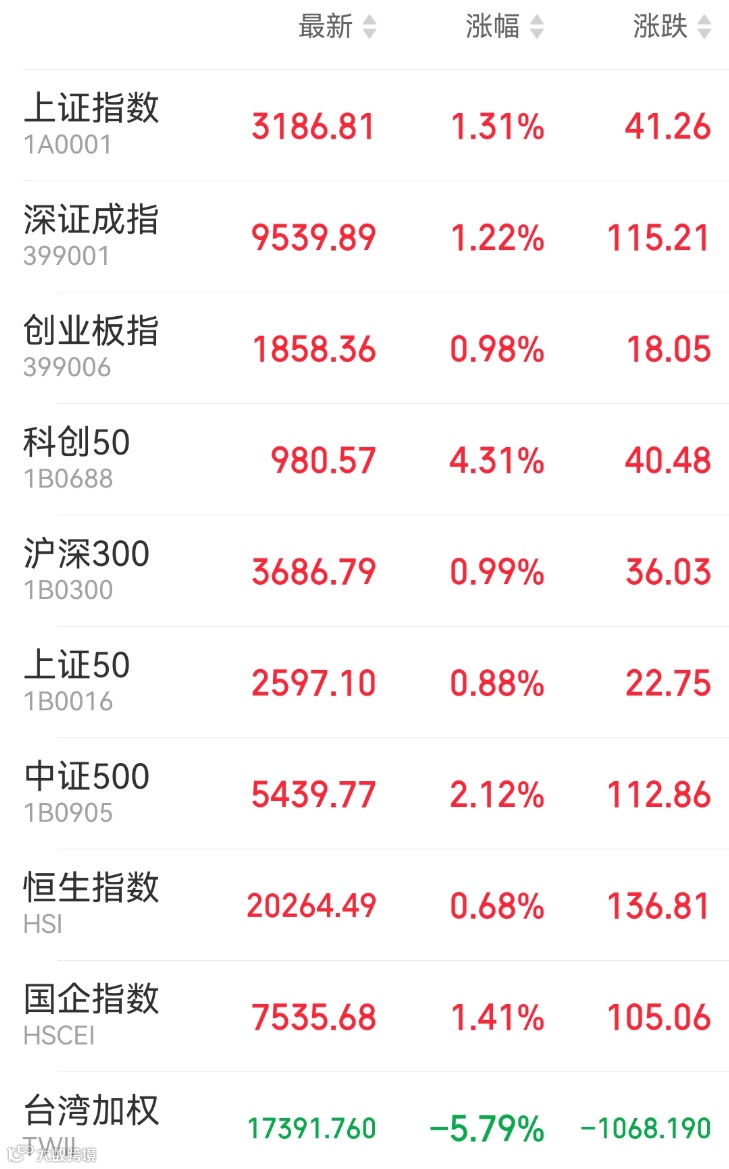This screenshot has width=729, height=1169.
Task: Sort indices by 涨跌 column
Action: pos(671,27)
